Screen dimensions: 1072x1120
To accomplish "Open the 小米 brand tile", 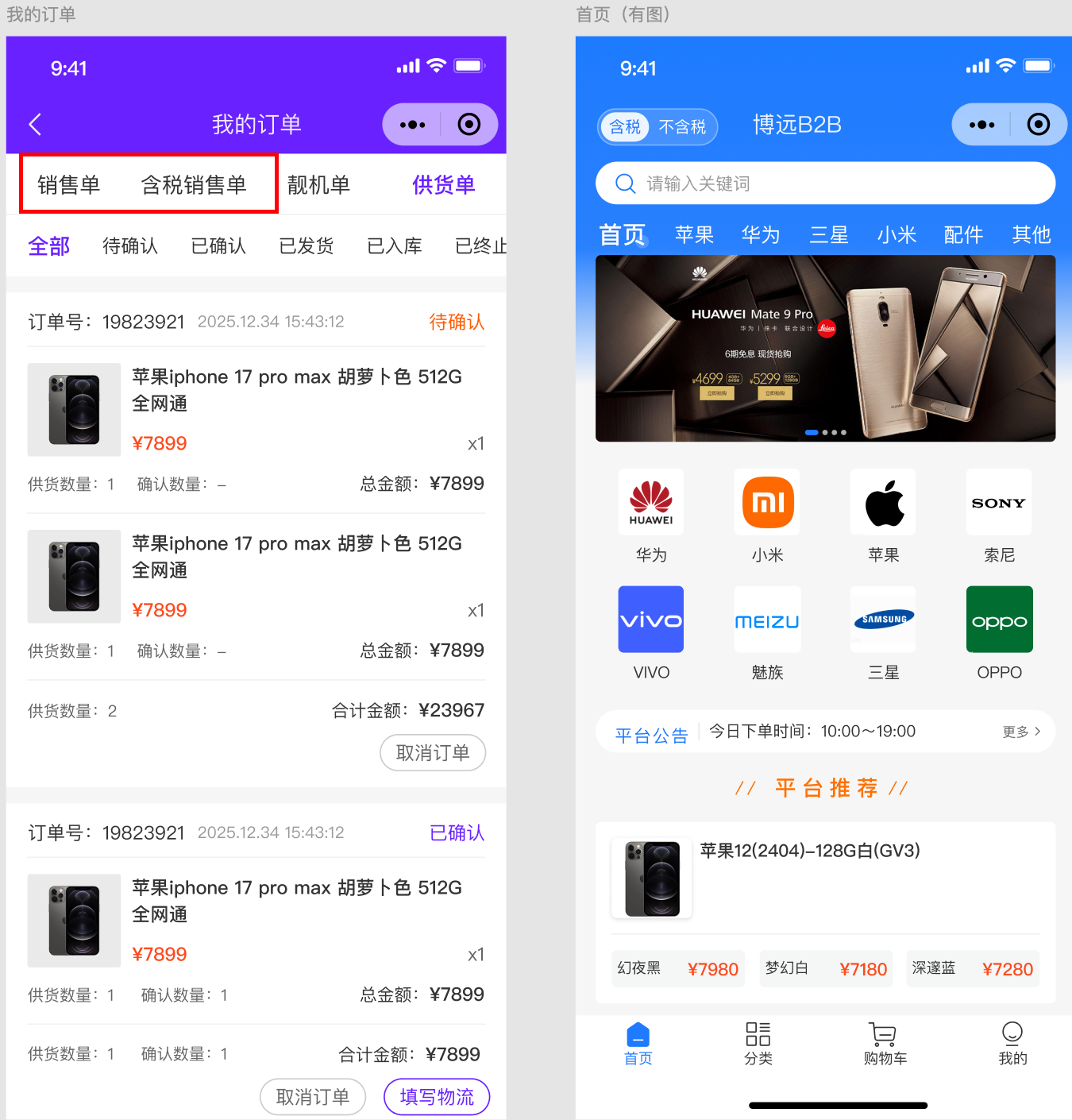I will [767, 515].
